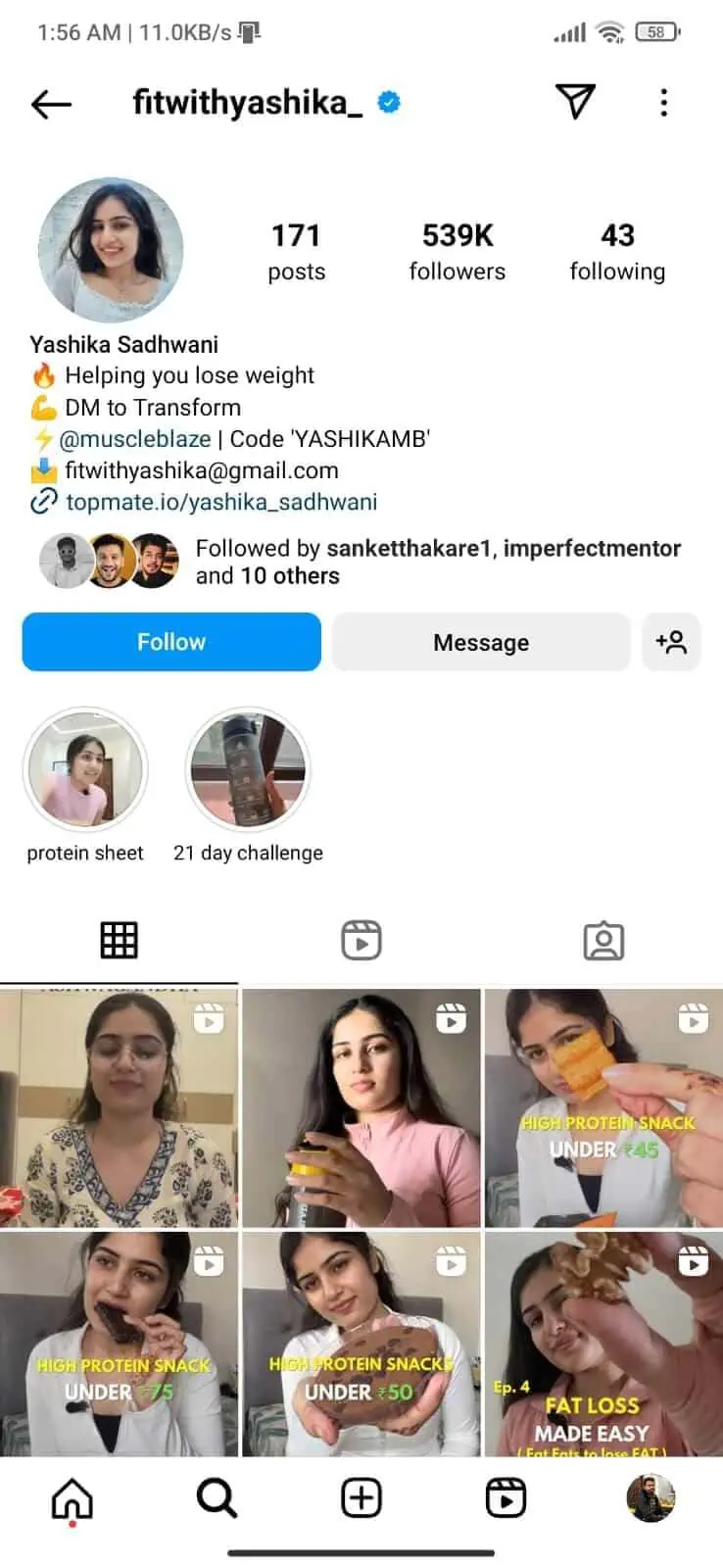Open the 'Fat Loss Made Easy' Ep. 4 reel
723x1568 pixels.
click(x=603, y=1343)
